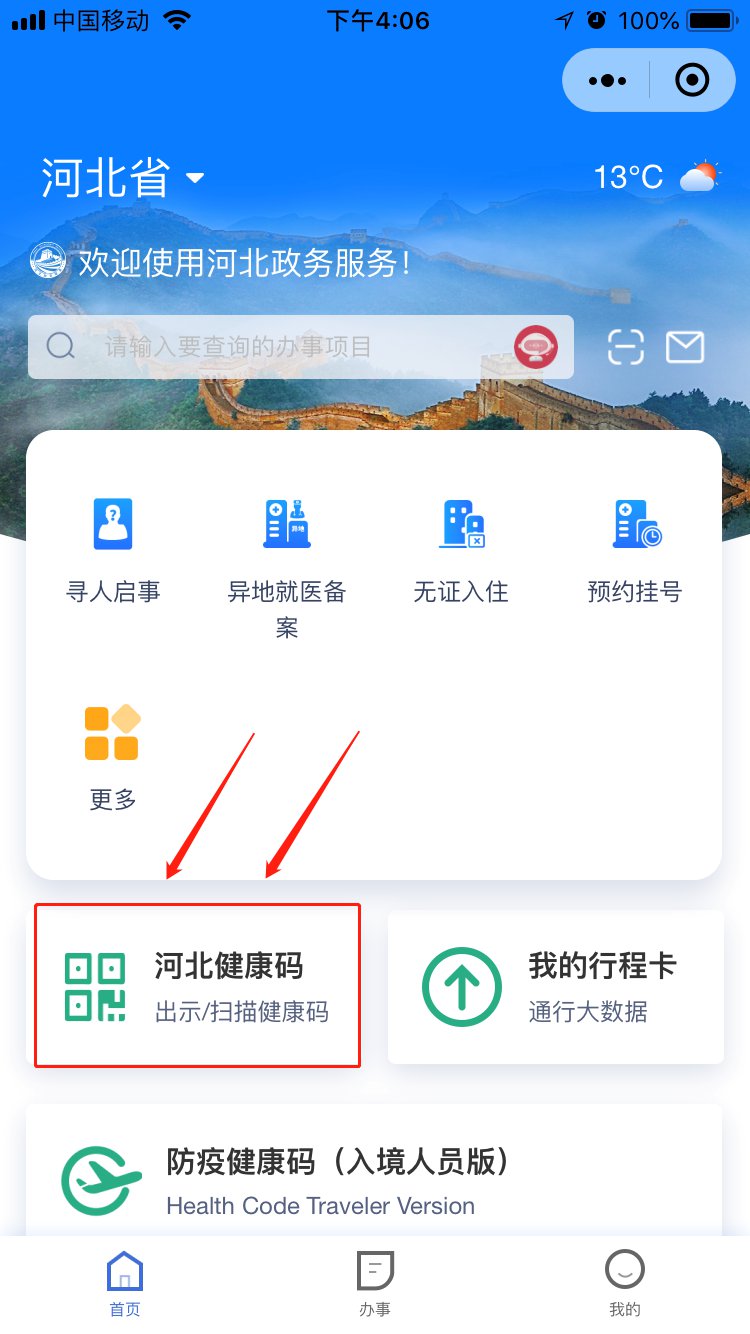Open the 河北健康码 card

tap(197, 986)
